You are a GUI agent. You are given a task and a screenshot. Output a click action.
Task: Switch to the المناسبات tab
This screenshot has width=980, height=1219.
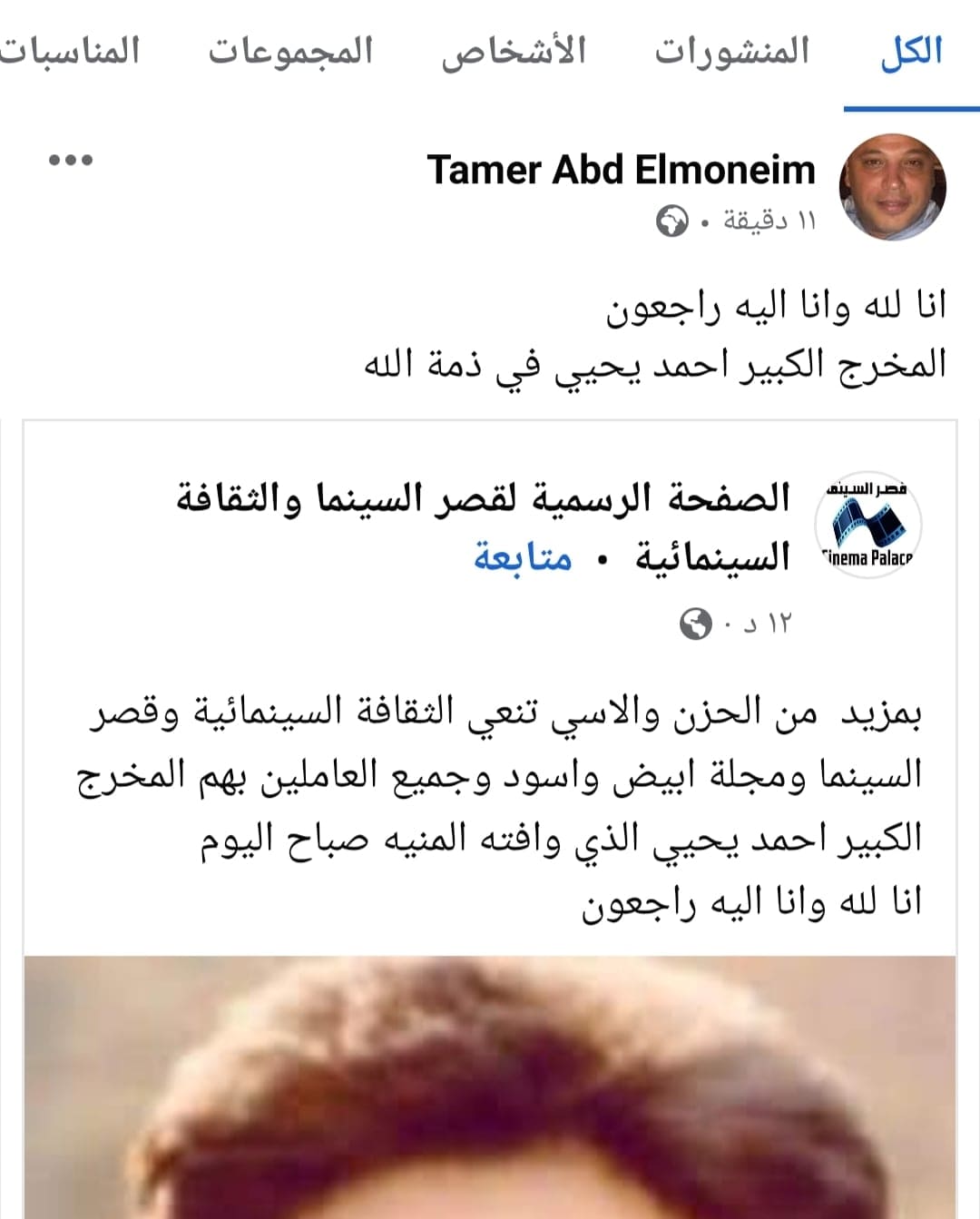click(69, 52)
